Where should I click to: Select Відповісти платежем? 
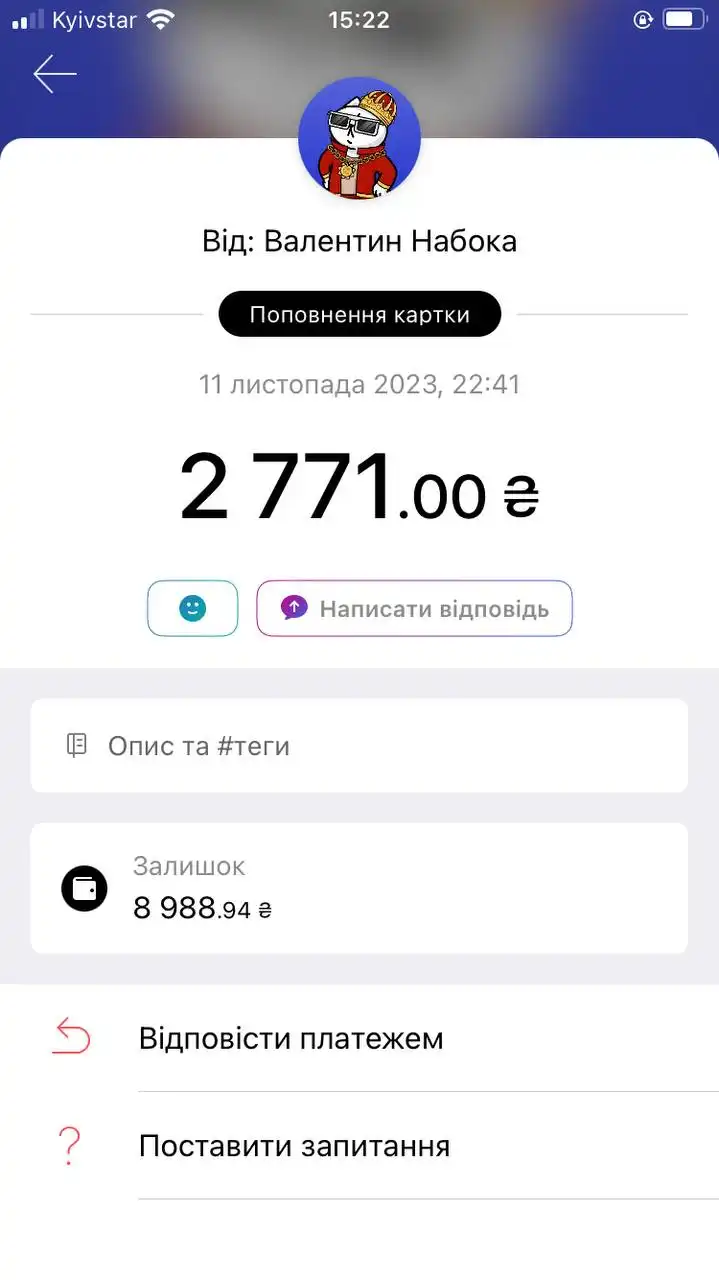359,1038
